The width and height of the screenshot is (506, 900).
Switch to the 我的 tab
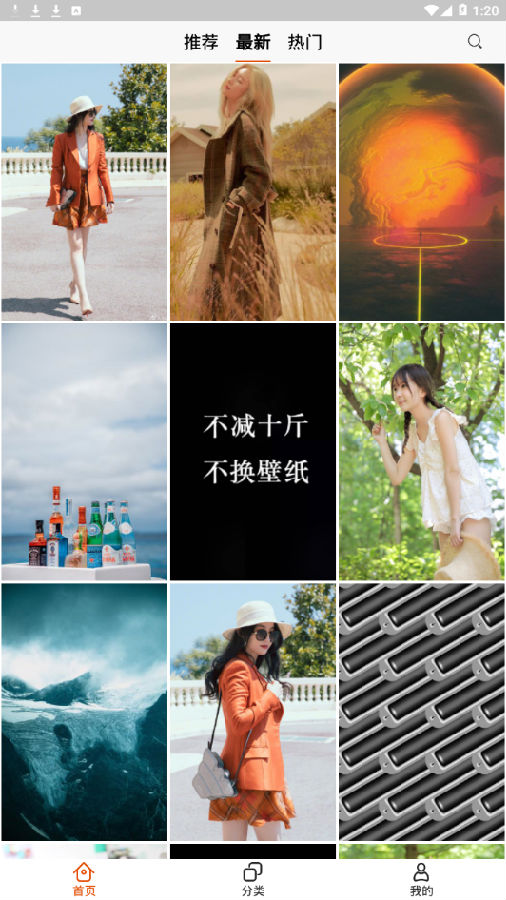(x=421, y=879)
